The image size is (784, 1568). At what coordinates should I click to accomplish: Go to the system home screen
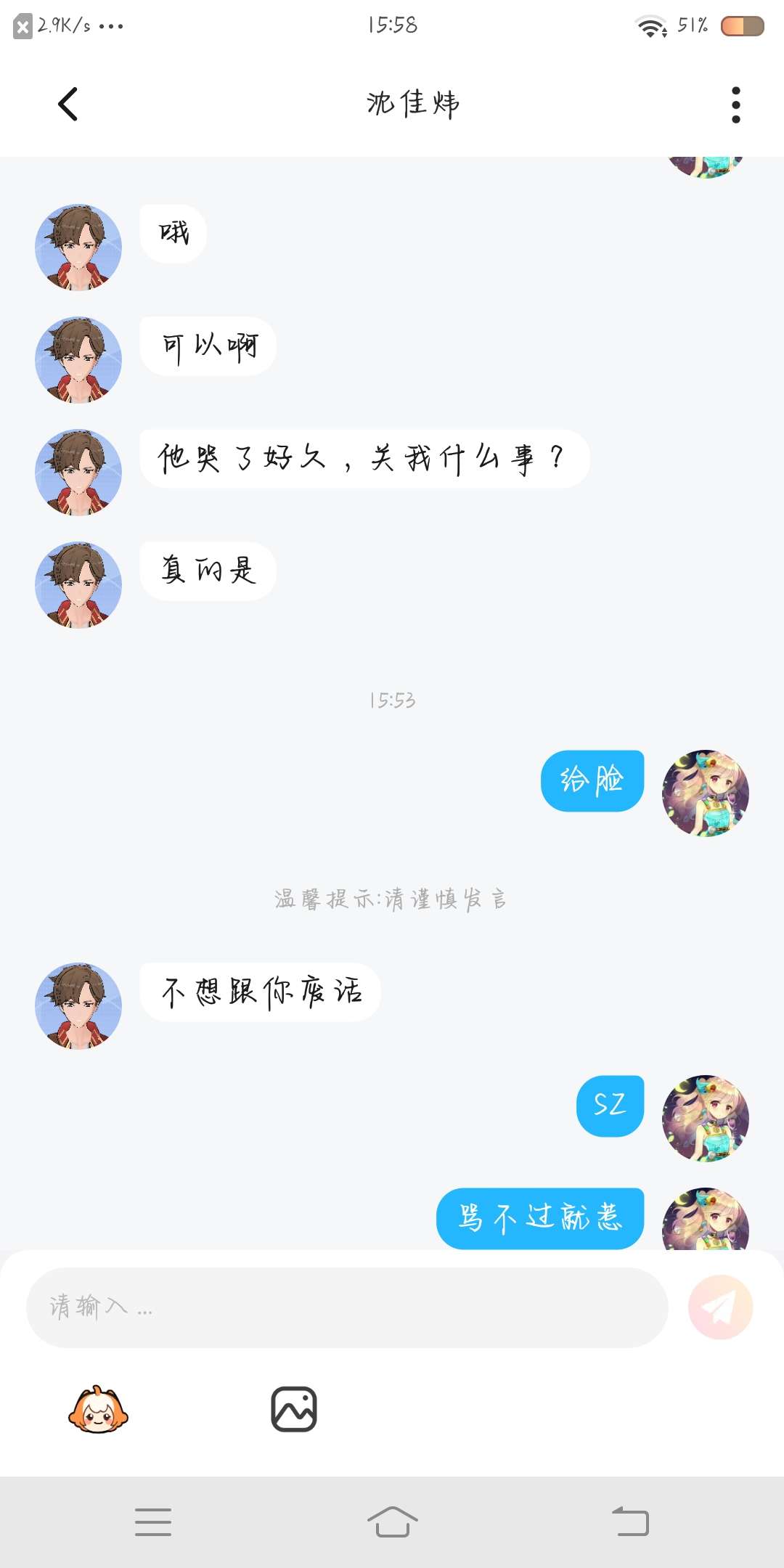click(x=392, y=1522)
